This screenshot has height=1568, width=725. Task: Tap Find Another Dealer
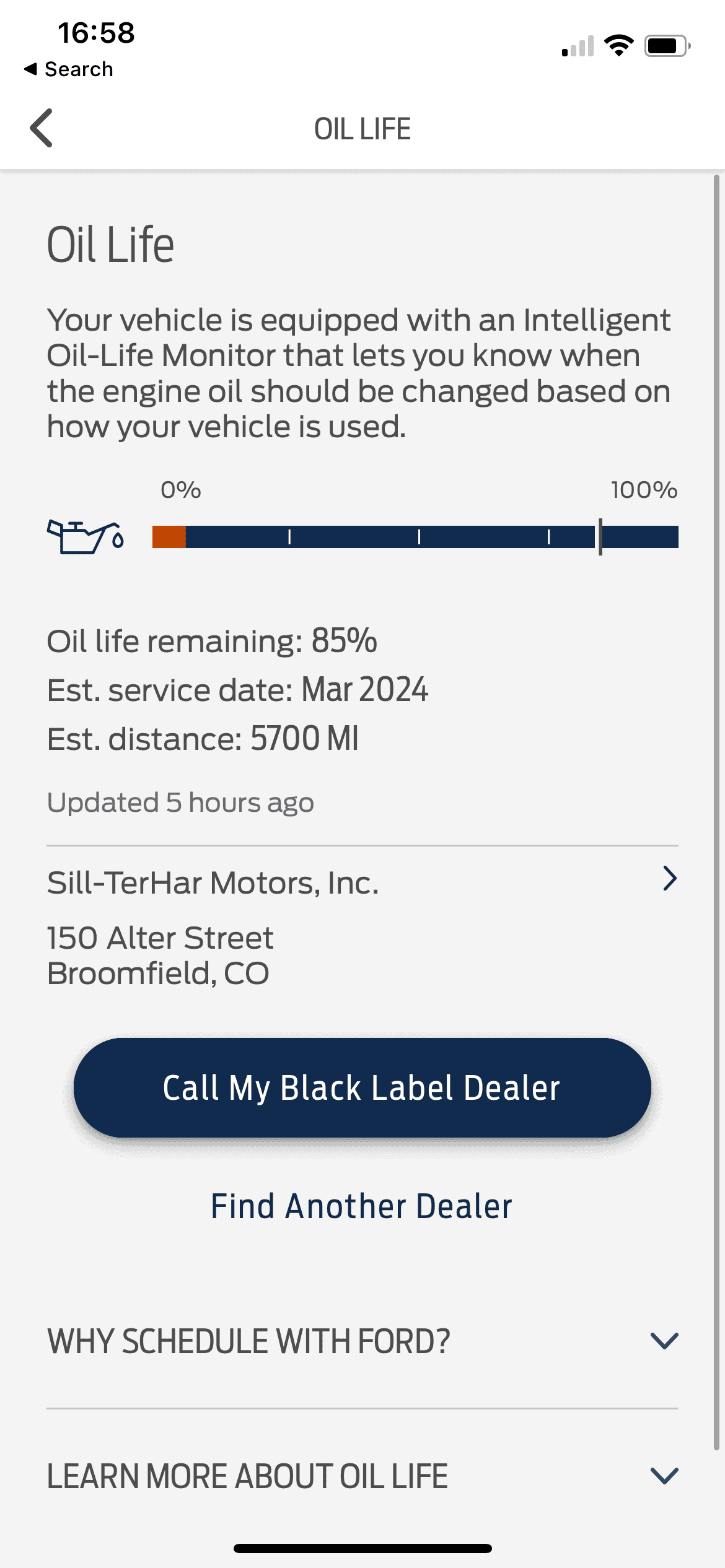coord(362,1205)
